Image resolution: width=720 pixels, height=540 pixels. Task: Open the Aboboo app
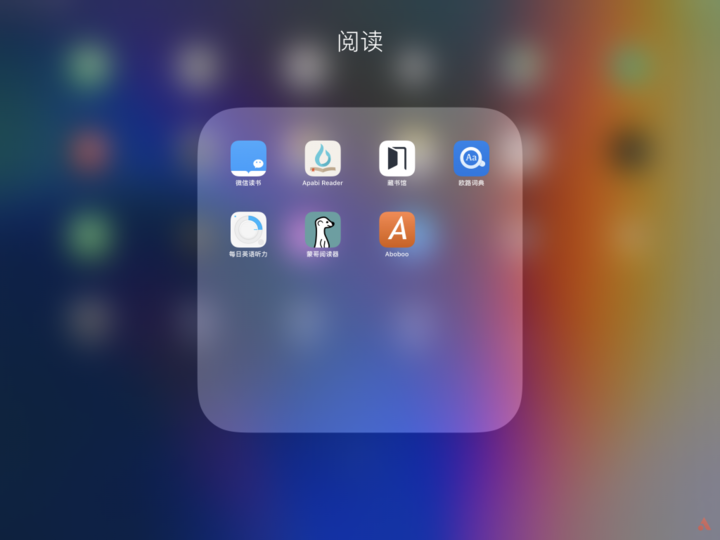397,230
